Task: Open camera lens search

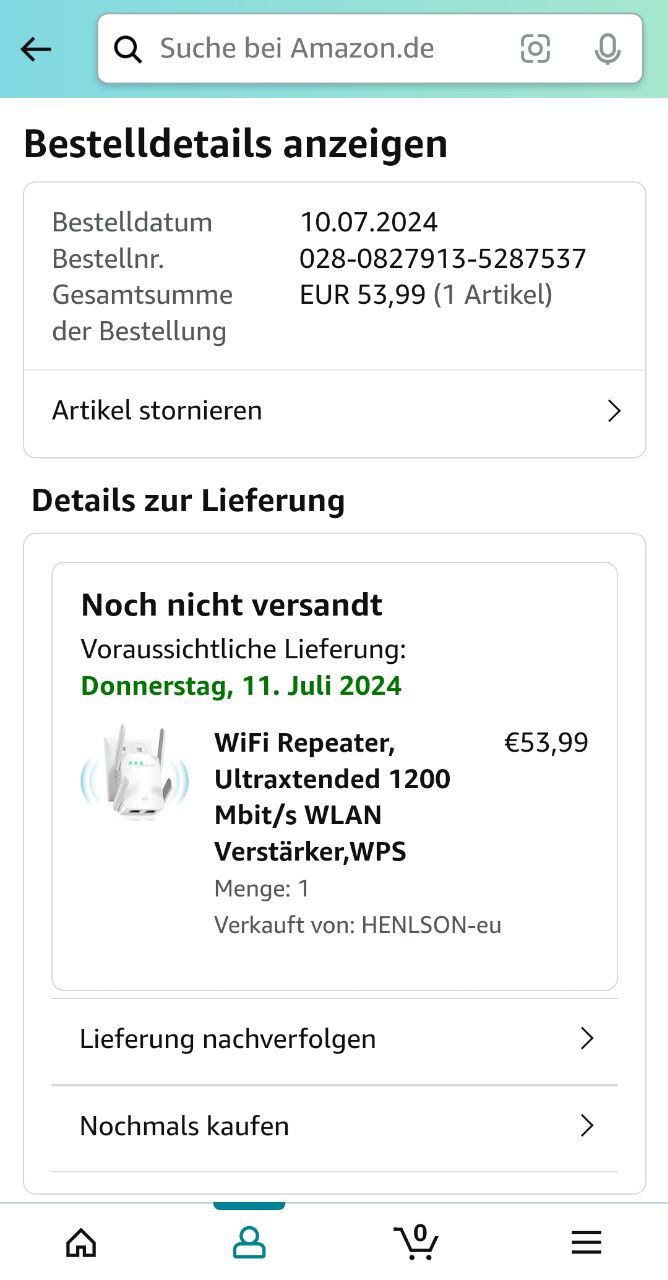Action: tap(535, 48)
